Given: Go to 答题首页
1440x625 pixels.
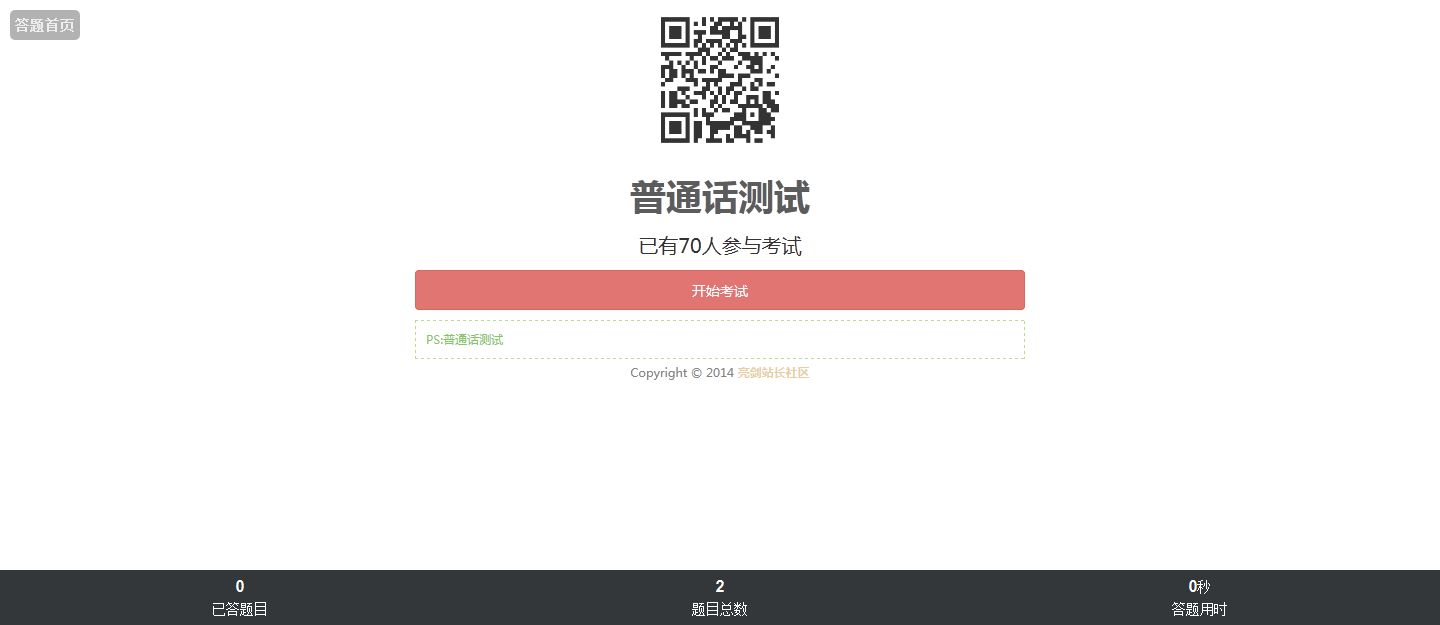Looking at the screenshot, I should point(44,25).
